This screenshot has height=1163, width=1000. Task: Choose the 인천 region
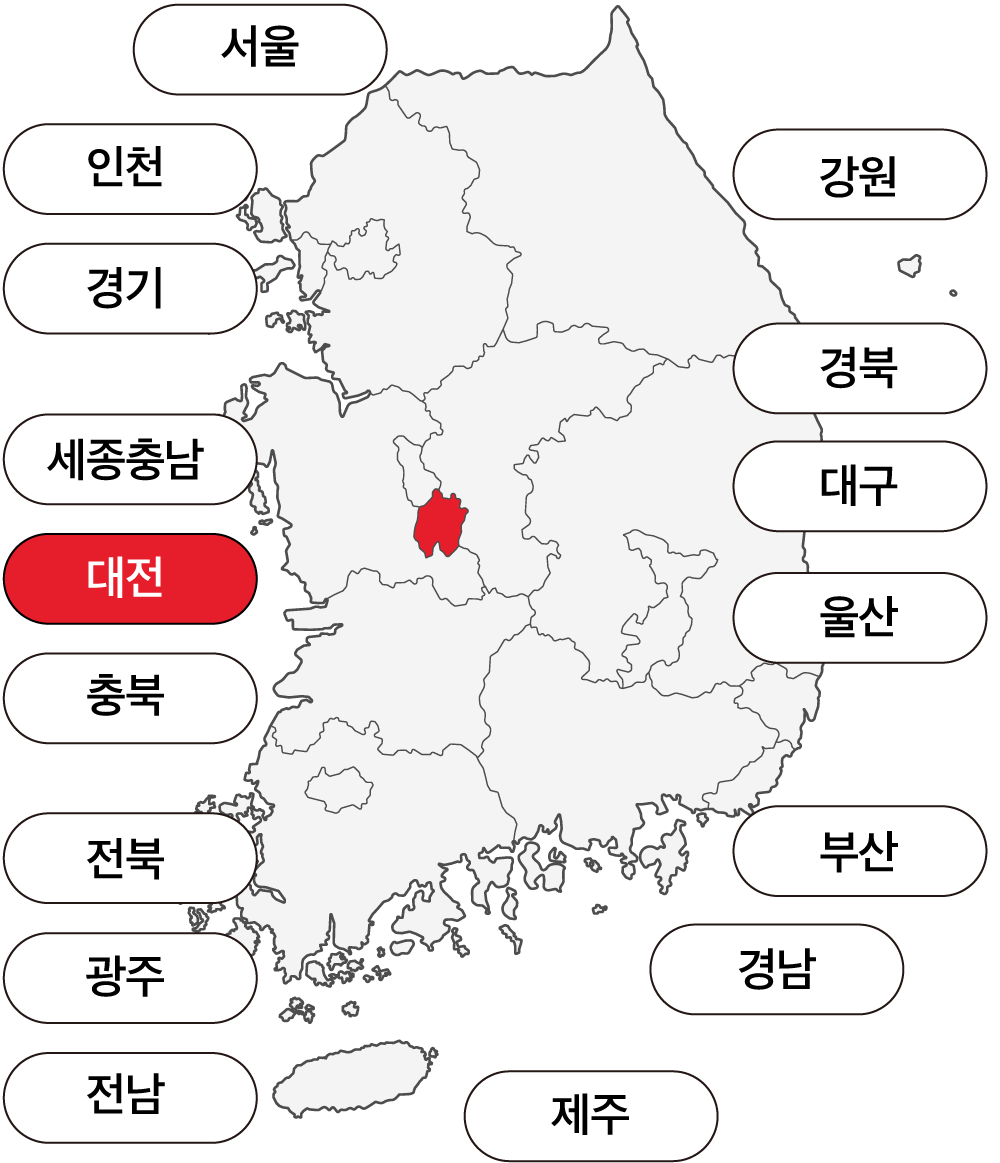130,169
